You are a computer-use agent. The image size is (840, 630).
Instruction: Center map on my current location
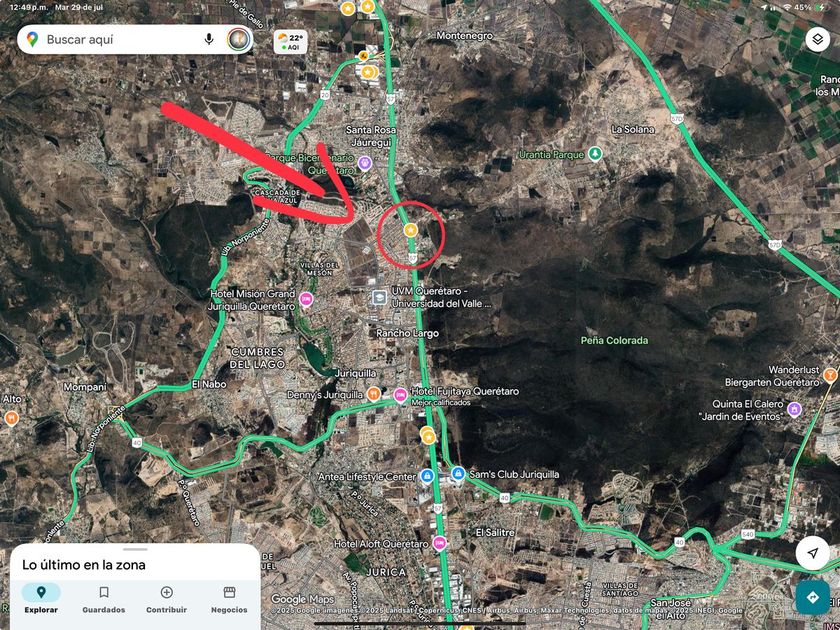(x=812, y=553)
